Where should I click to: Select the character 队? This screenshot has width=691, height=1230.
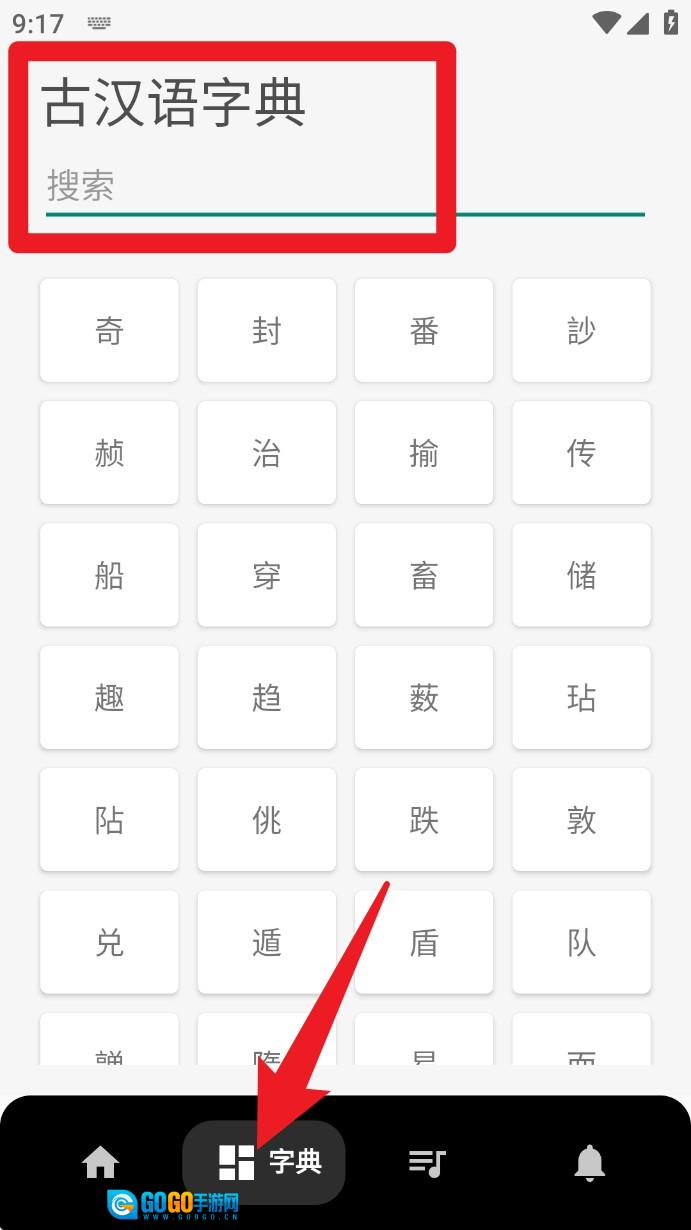(581, 942)
